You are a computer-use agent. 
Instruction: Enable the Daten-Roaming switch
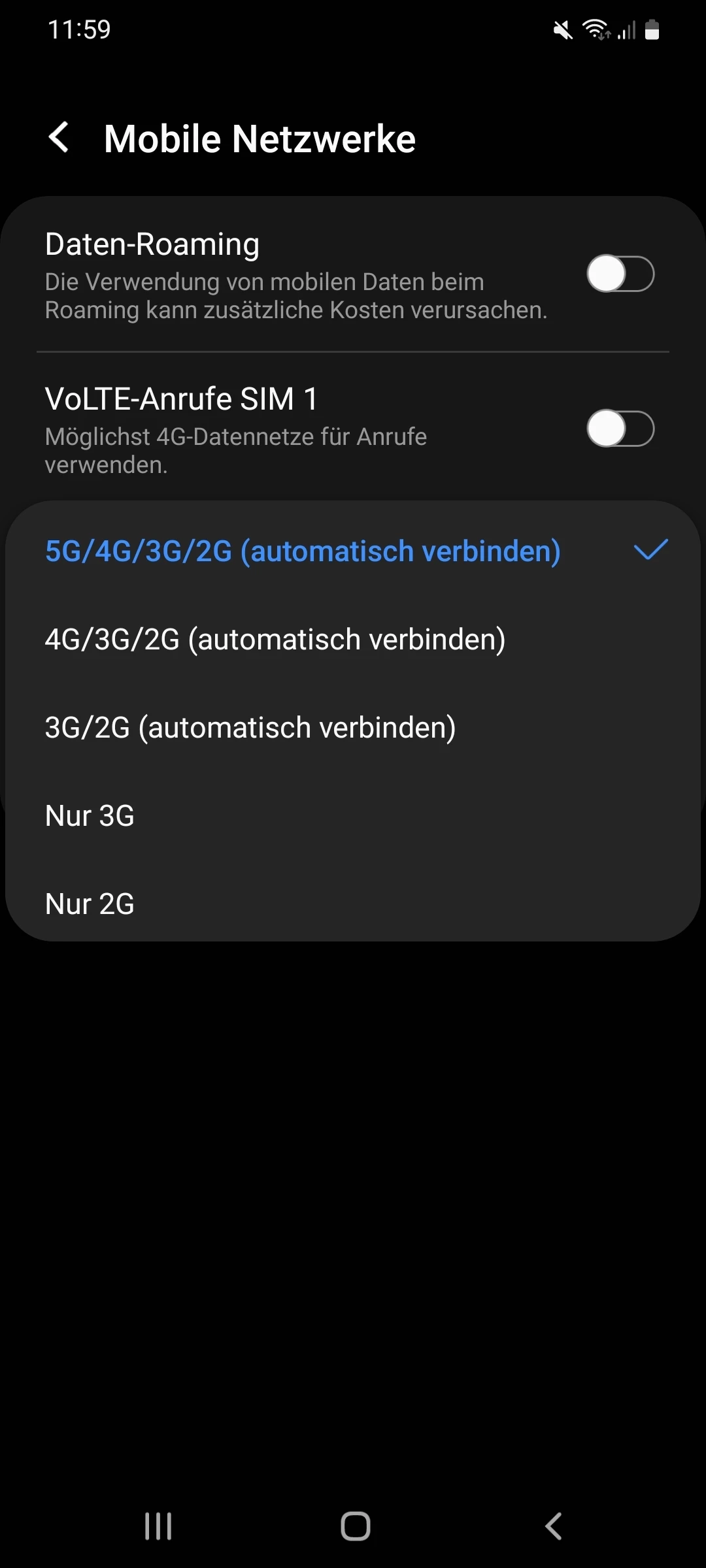click(x=620, y=274)
